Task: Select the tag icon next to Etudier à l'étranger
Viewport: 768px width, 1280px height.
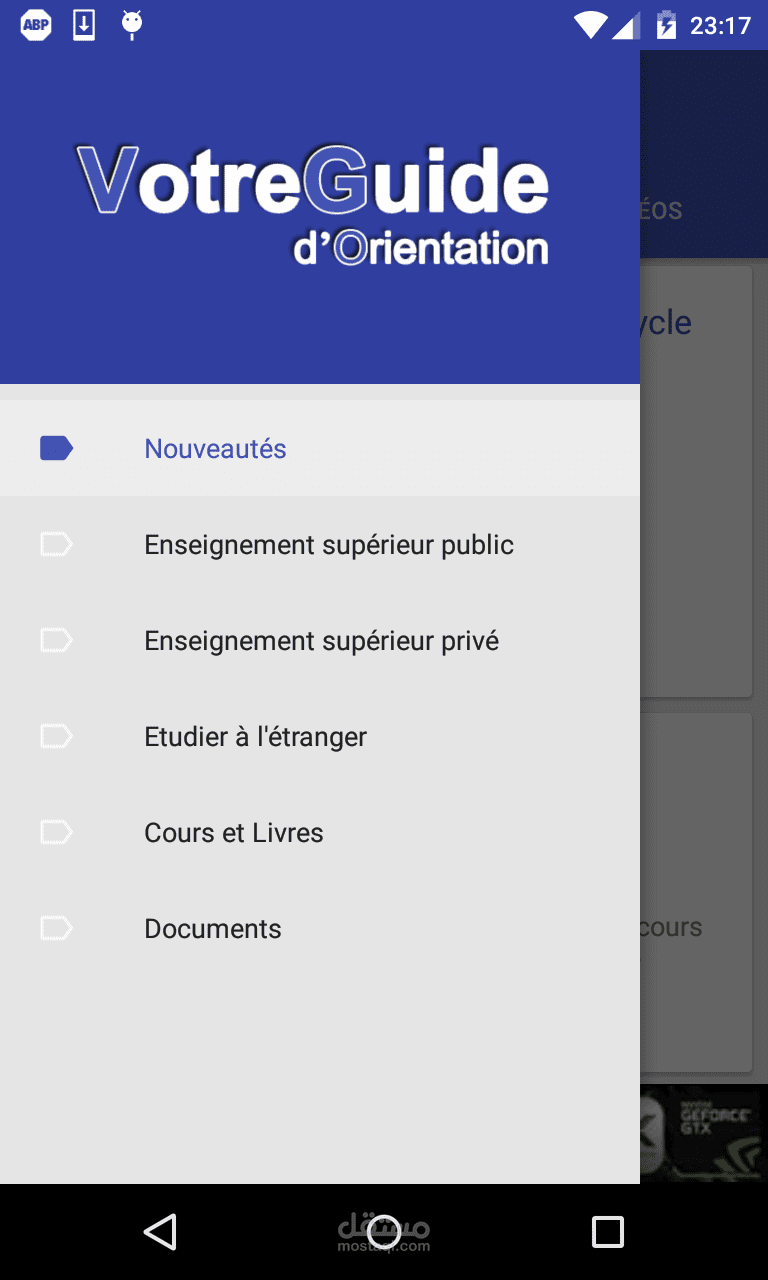Action: pos(56,736)
